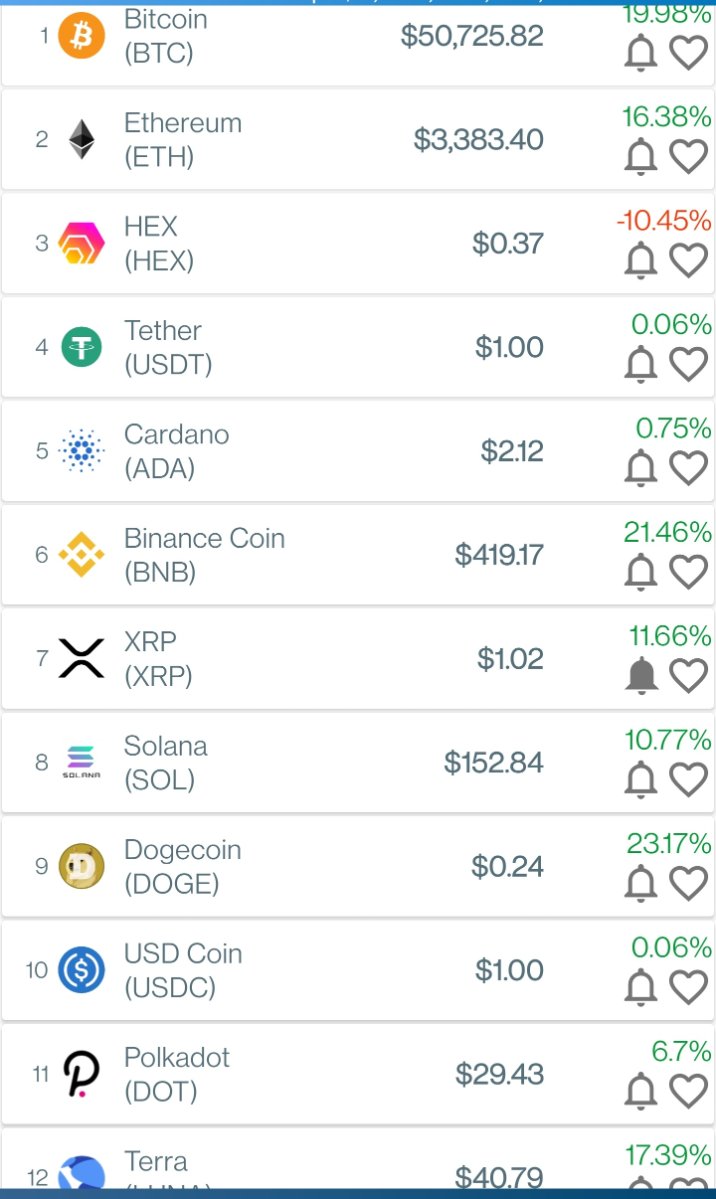Favorite HEX with the heart icon

(688, 261)
